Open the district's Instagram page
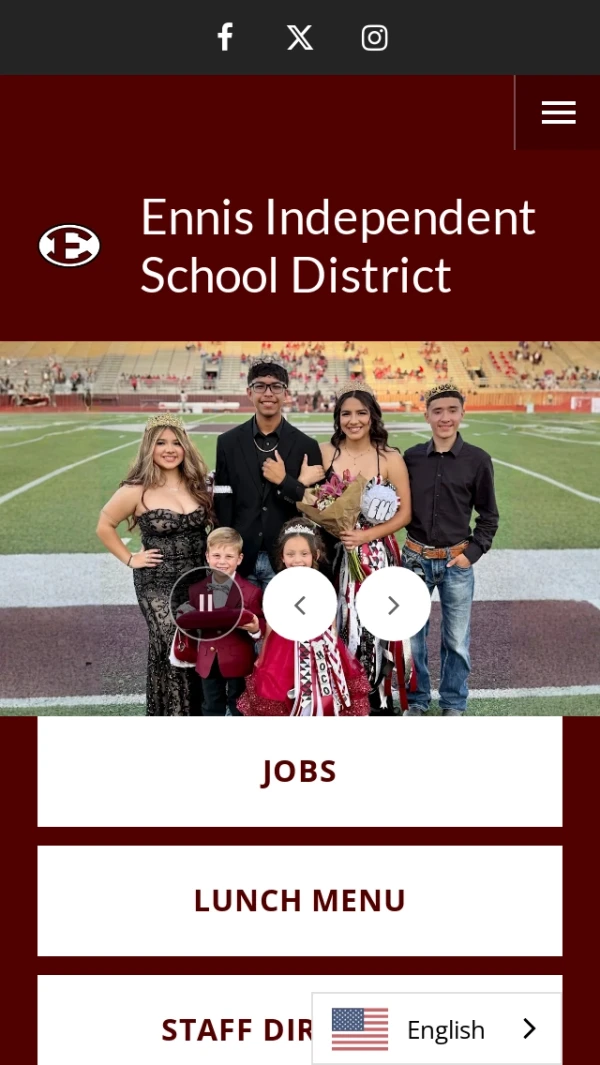Viewport: 600px width, 1065px height. 374,38
